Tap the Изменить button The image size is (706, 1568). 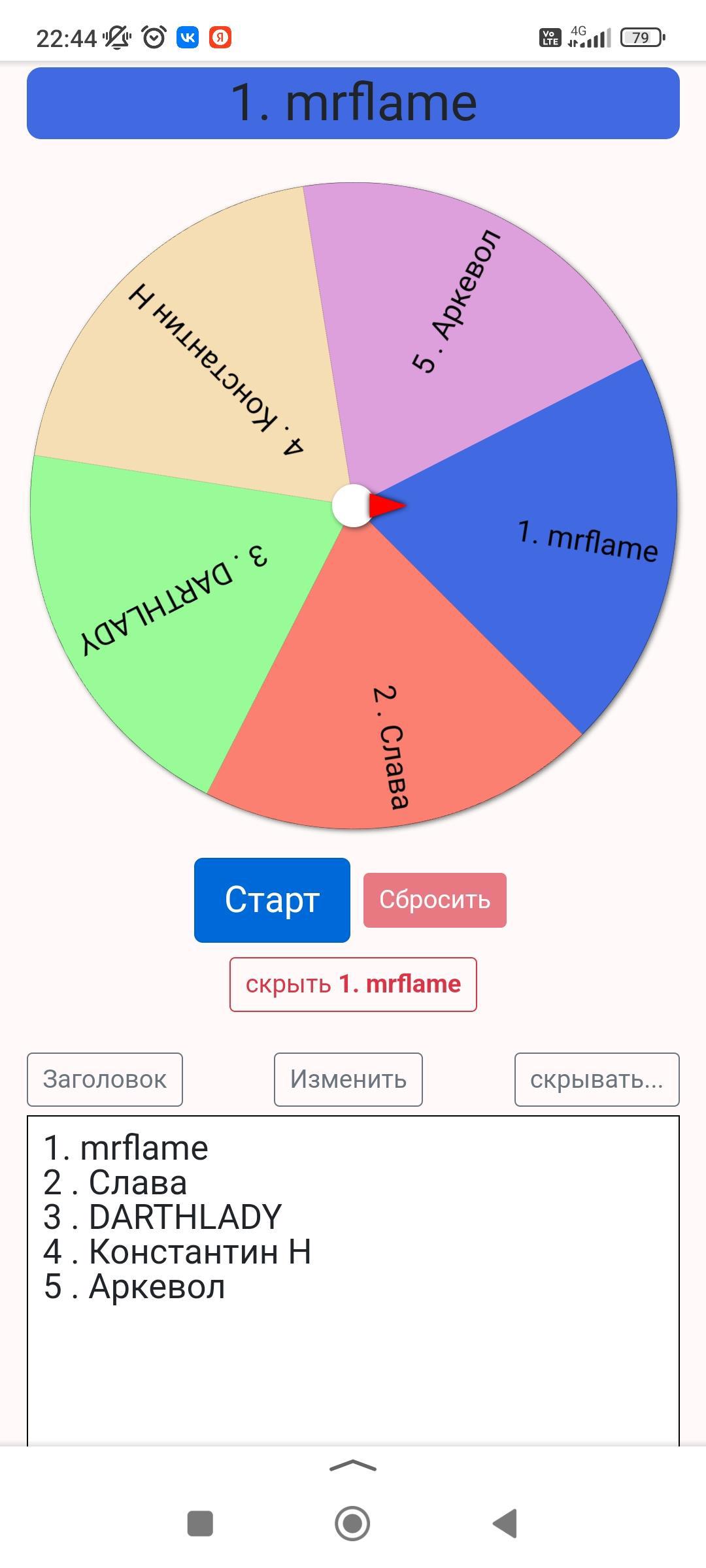point(348,1079)
